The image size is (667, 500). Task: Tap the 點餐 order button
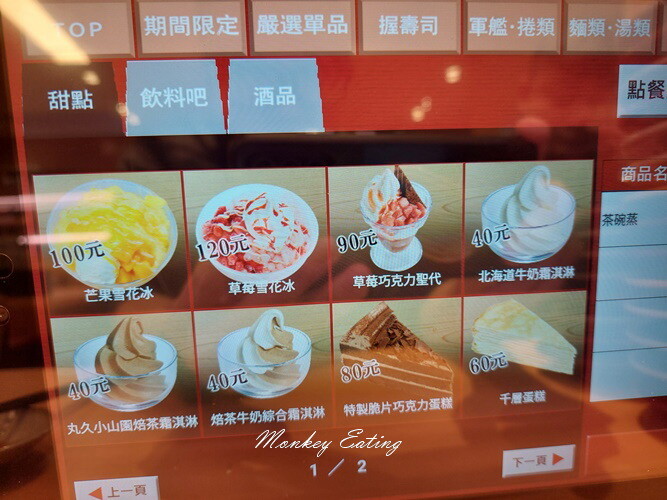tap(643, 90)
